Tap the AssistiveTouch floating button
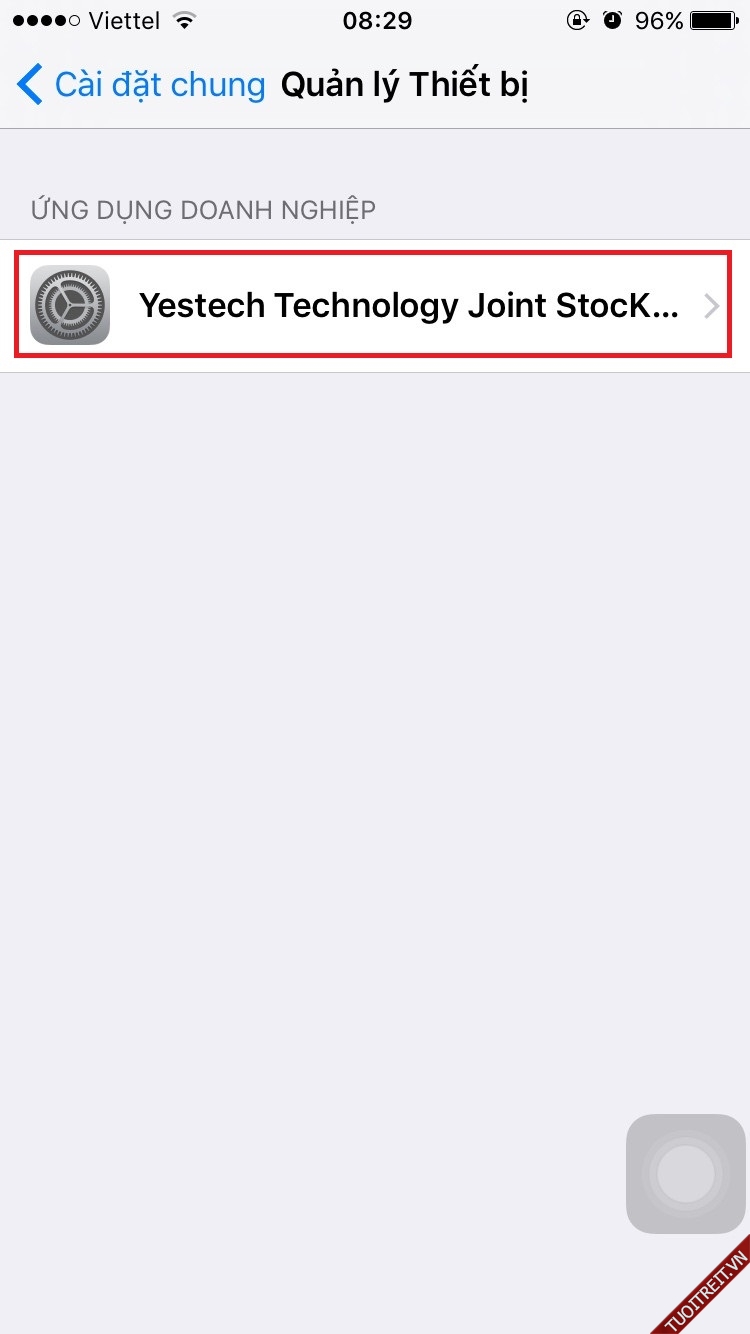 [x=686, y=1173]
